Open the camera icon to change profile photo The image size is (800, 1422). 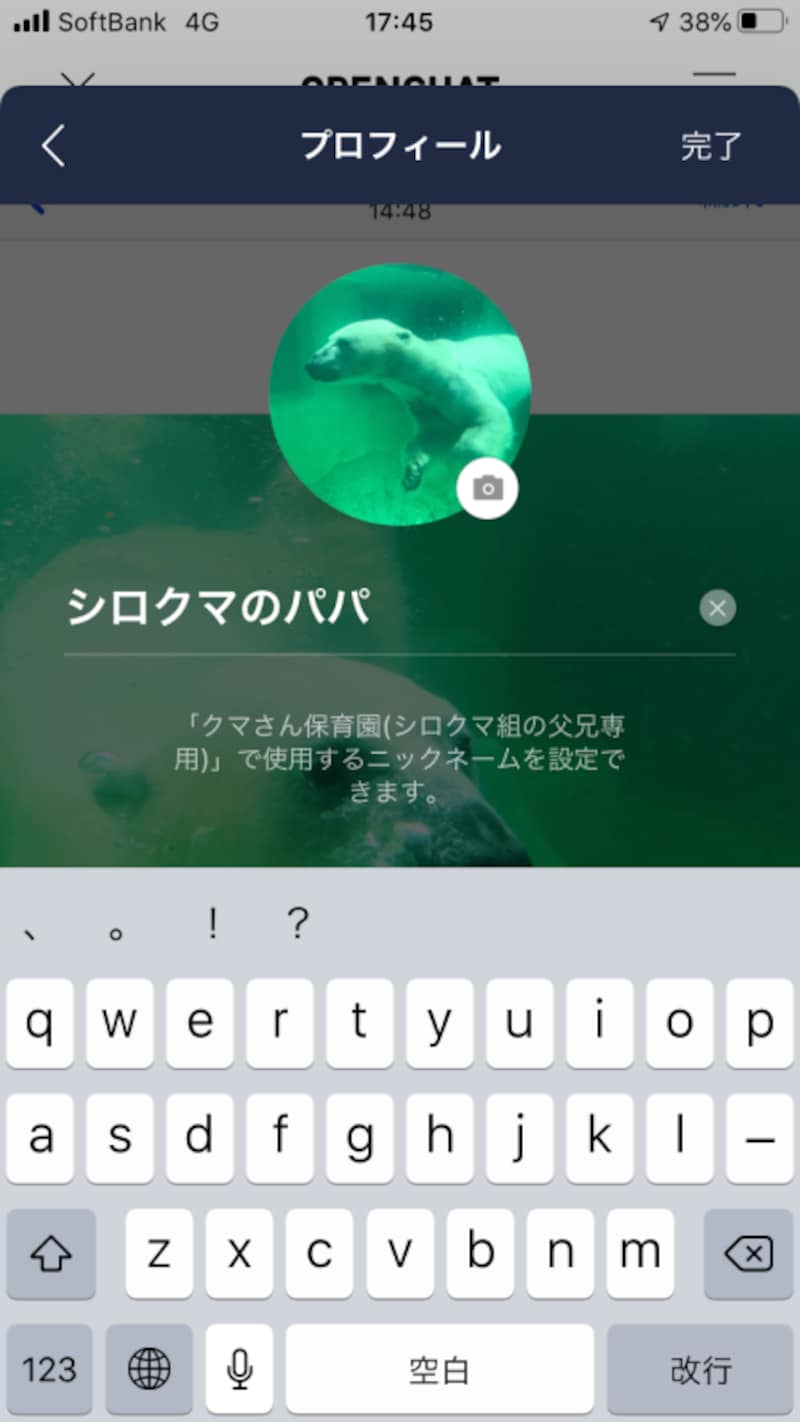[x=487, y=487]
